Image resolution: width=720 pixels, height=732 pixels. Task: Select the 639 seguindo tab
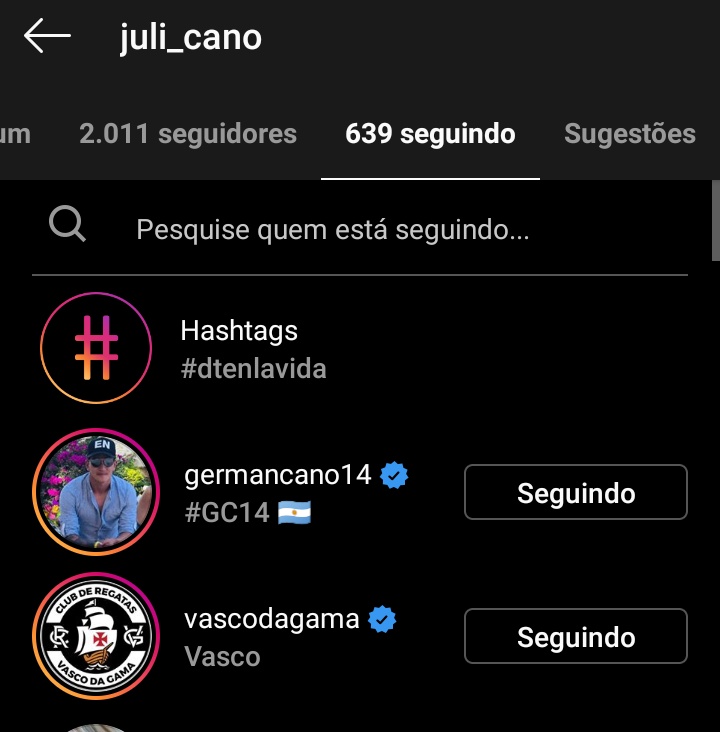click(x=430, y=134)
